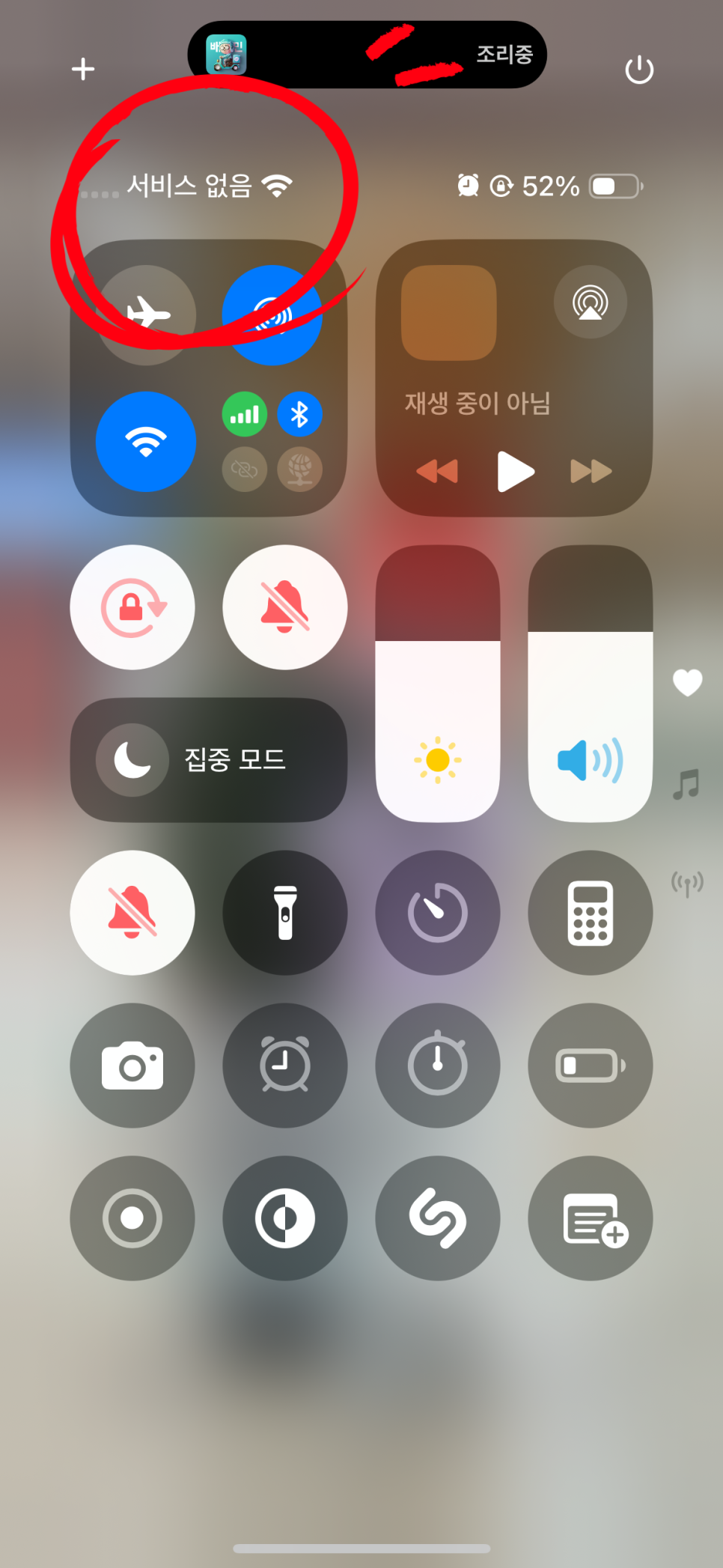This screenshot has width=723, height=1568.
Task: Open AirPlay output options
Action: click(591, 303)
